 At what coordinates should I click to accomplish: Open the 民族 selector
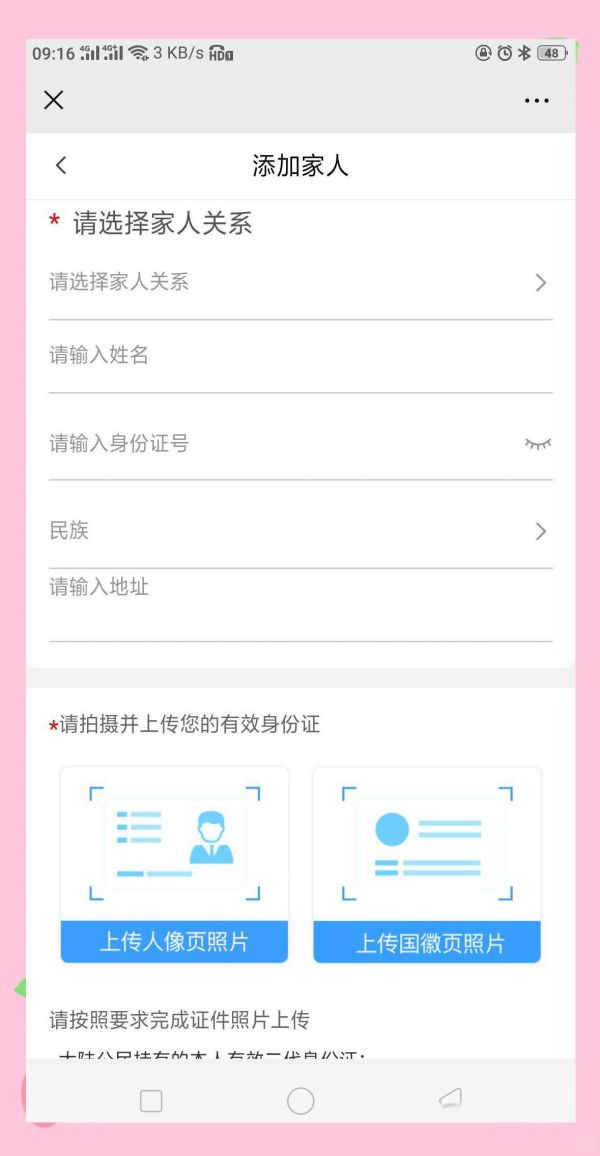[301, 531]
